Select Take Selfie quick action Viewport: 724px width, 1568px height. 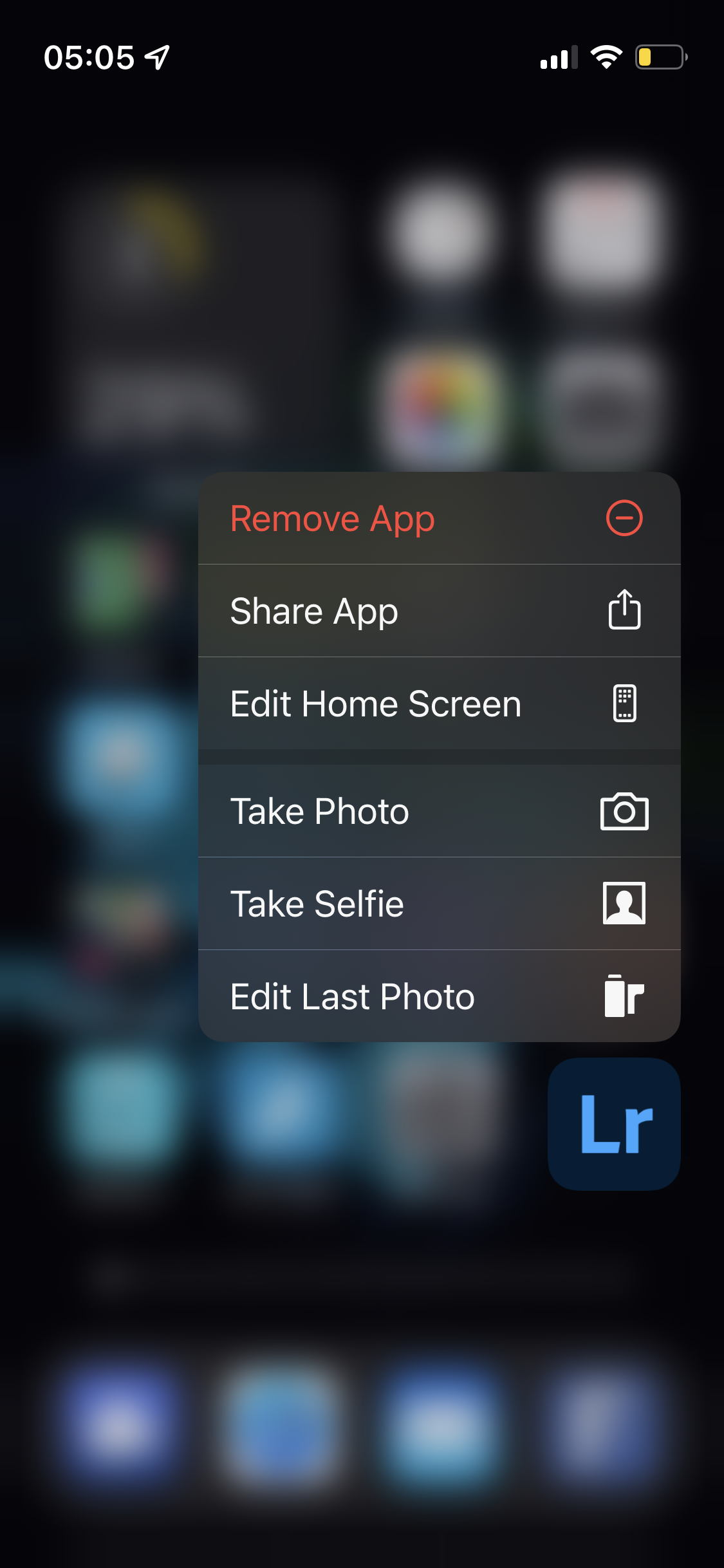click(x=440, y=904)
